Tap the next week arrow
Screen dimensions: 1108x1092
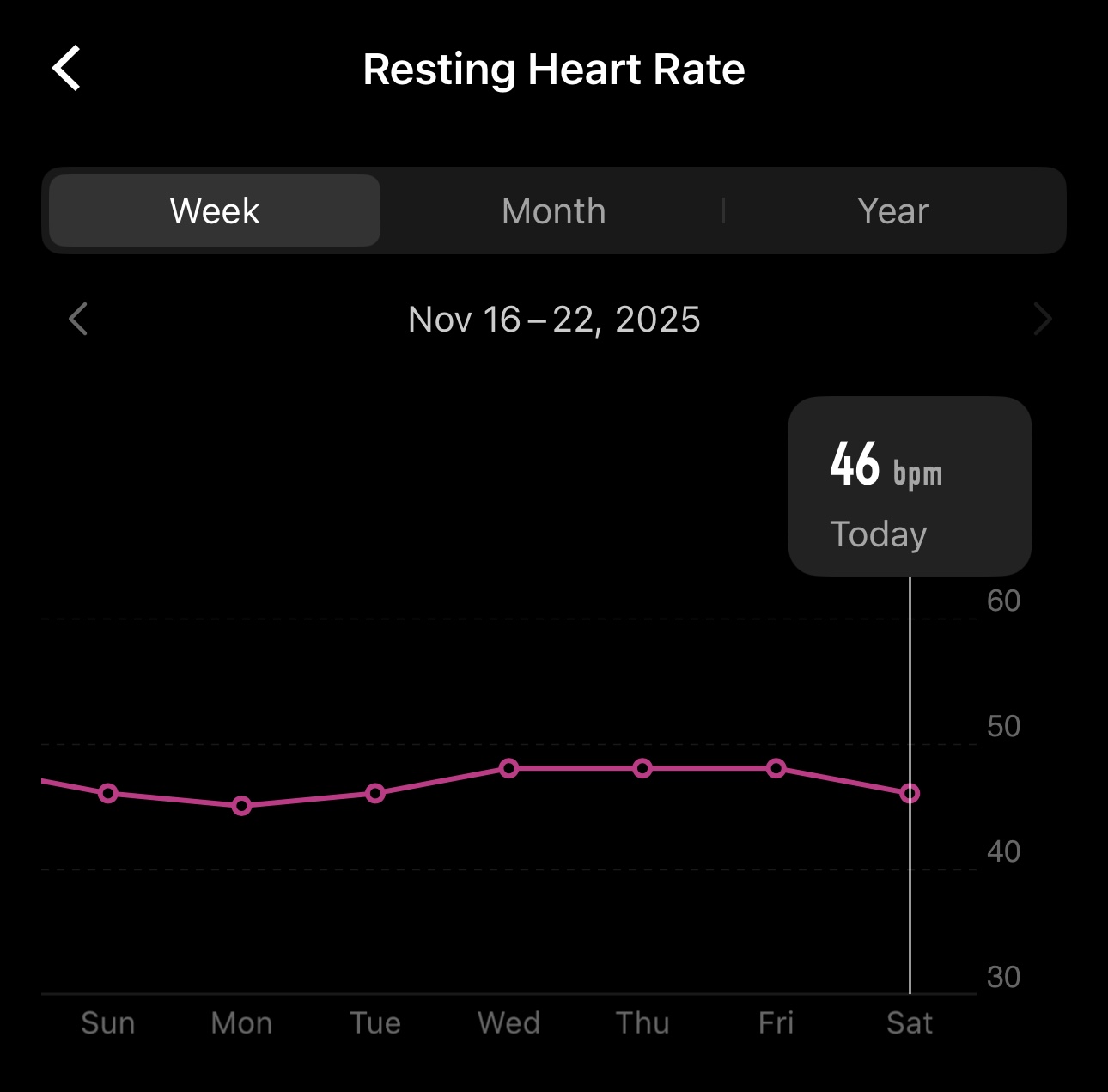(x=1043, y=320)
